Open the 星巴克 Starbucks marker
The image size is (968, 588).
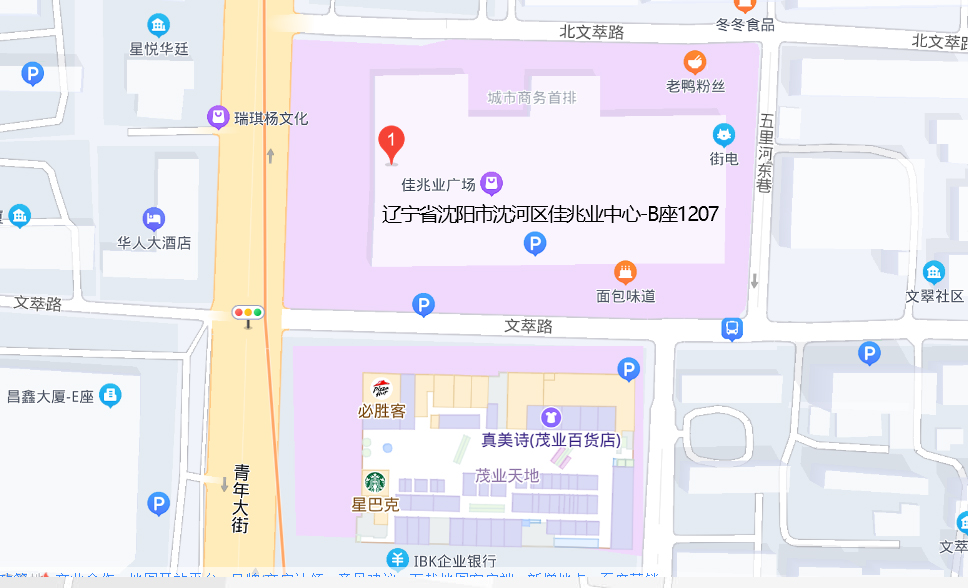pos(375,482)
